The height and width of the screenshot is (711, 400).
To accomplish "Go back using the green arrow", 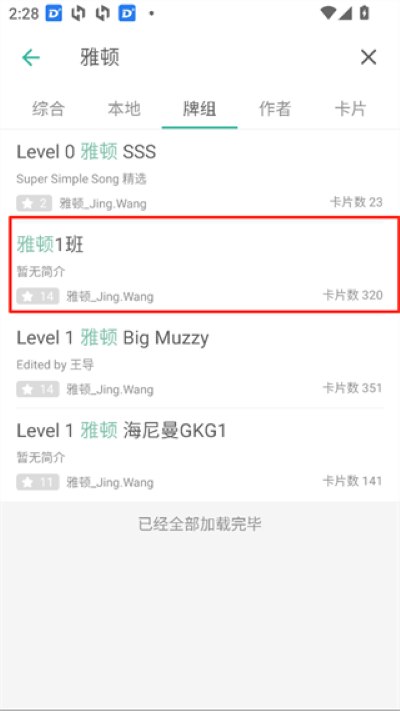I will pyautogui.click(x=31, y=58).
